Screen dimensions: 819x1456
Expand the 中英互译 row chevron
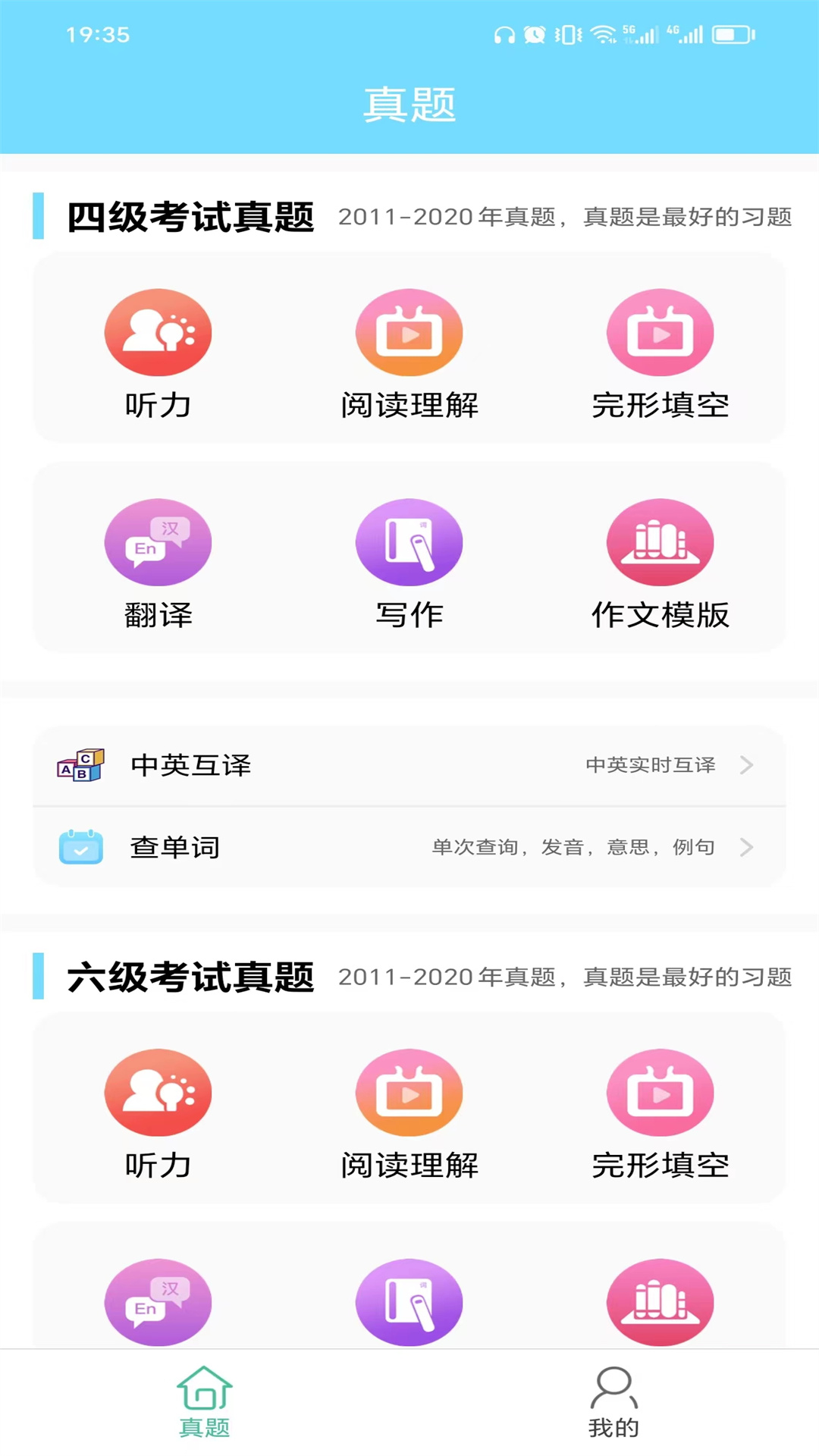[746, 766]
